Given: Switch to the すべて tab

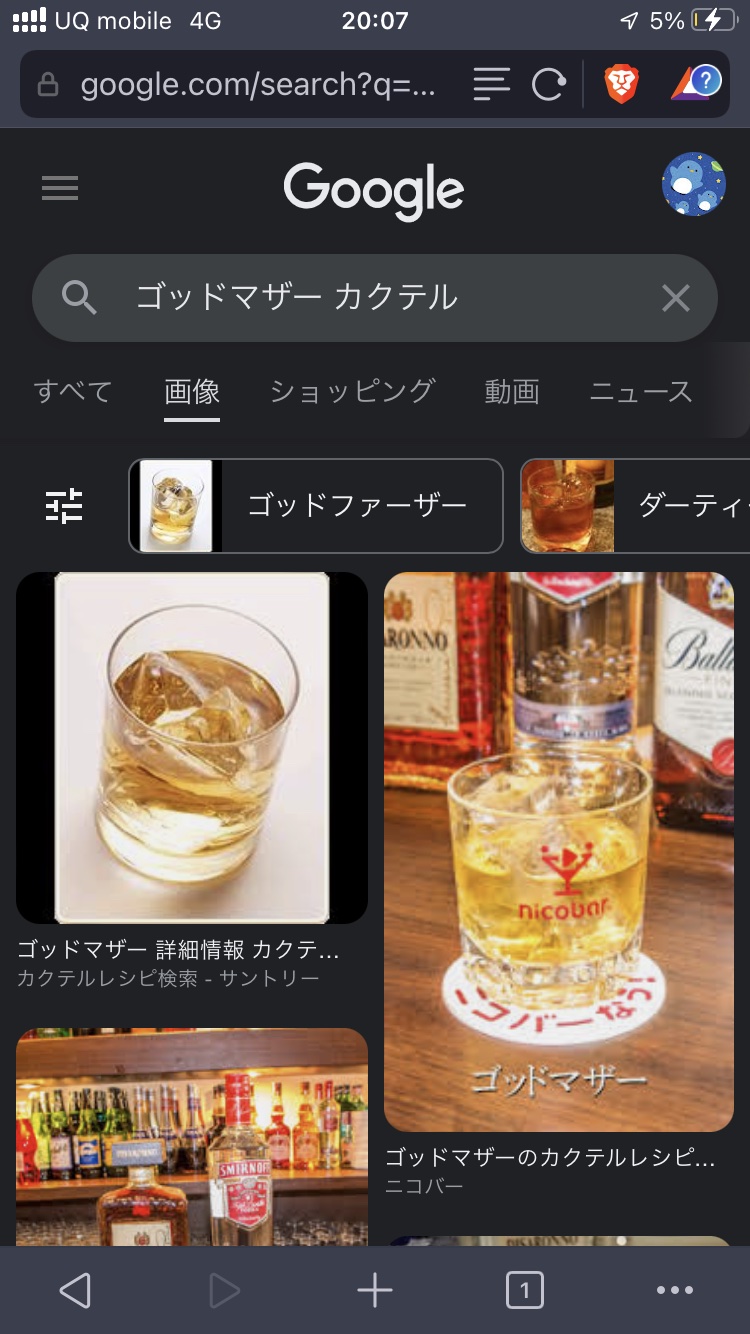Looking at the screenshot, I should (x=72, y=391).
